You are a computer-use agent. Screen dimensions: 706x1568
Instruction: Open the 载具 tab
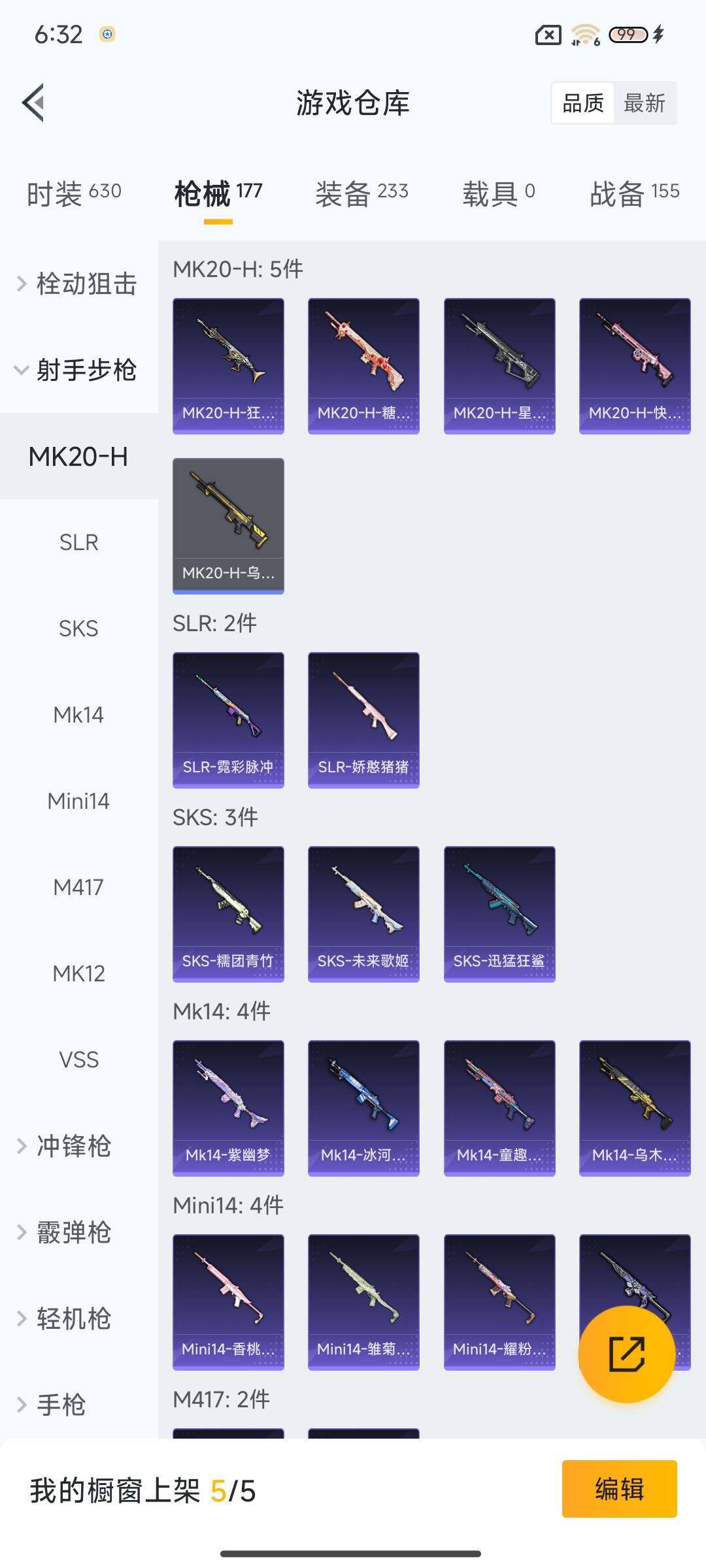coord(499,193)
